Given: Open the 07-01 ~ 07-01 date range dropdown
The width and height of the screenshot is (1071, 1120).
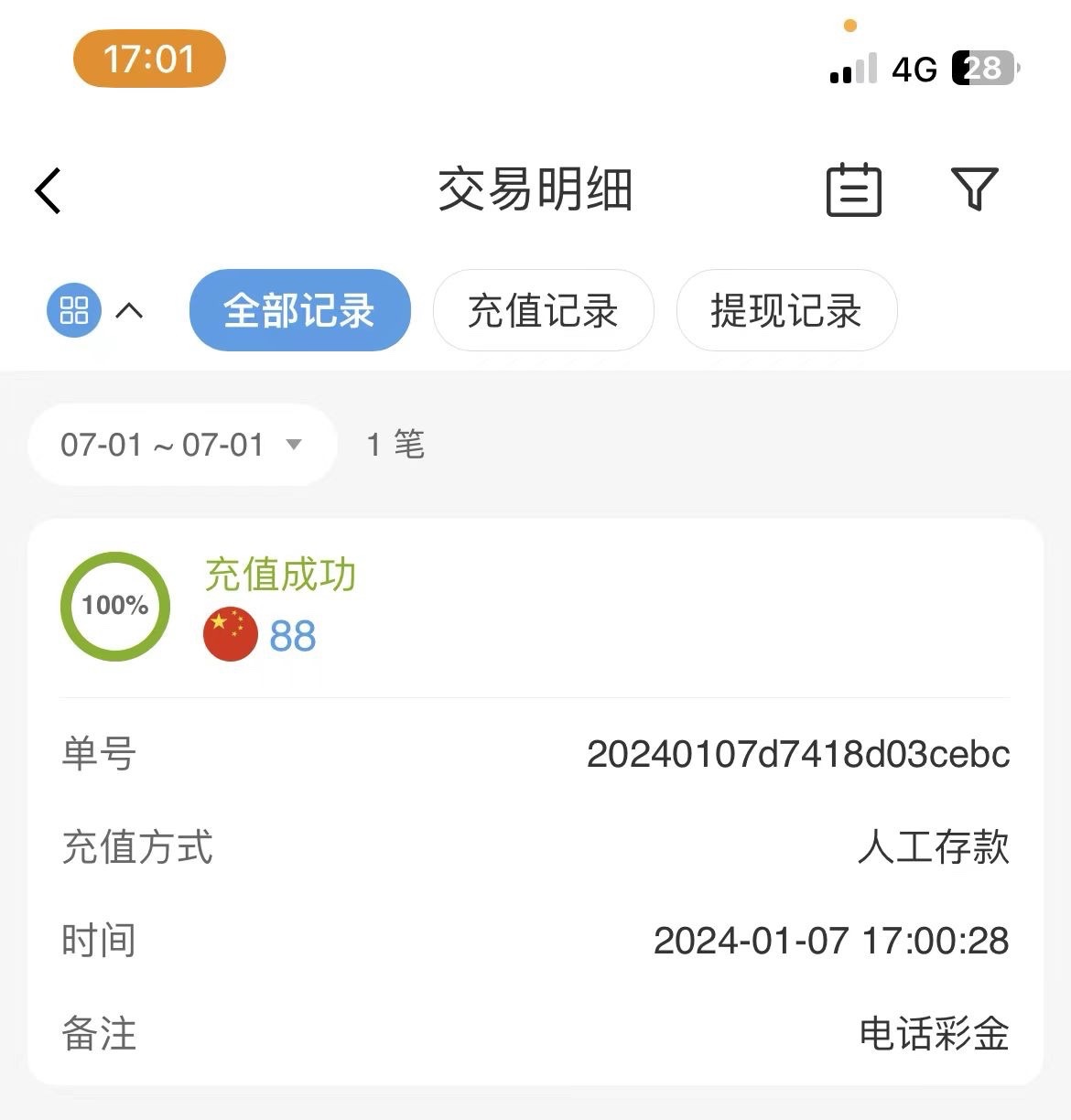Looking at the screenshot, I should pos(181,446).
